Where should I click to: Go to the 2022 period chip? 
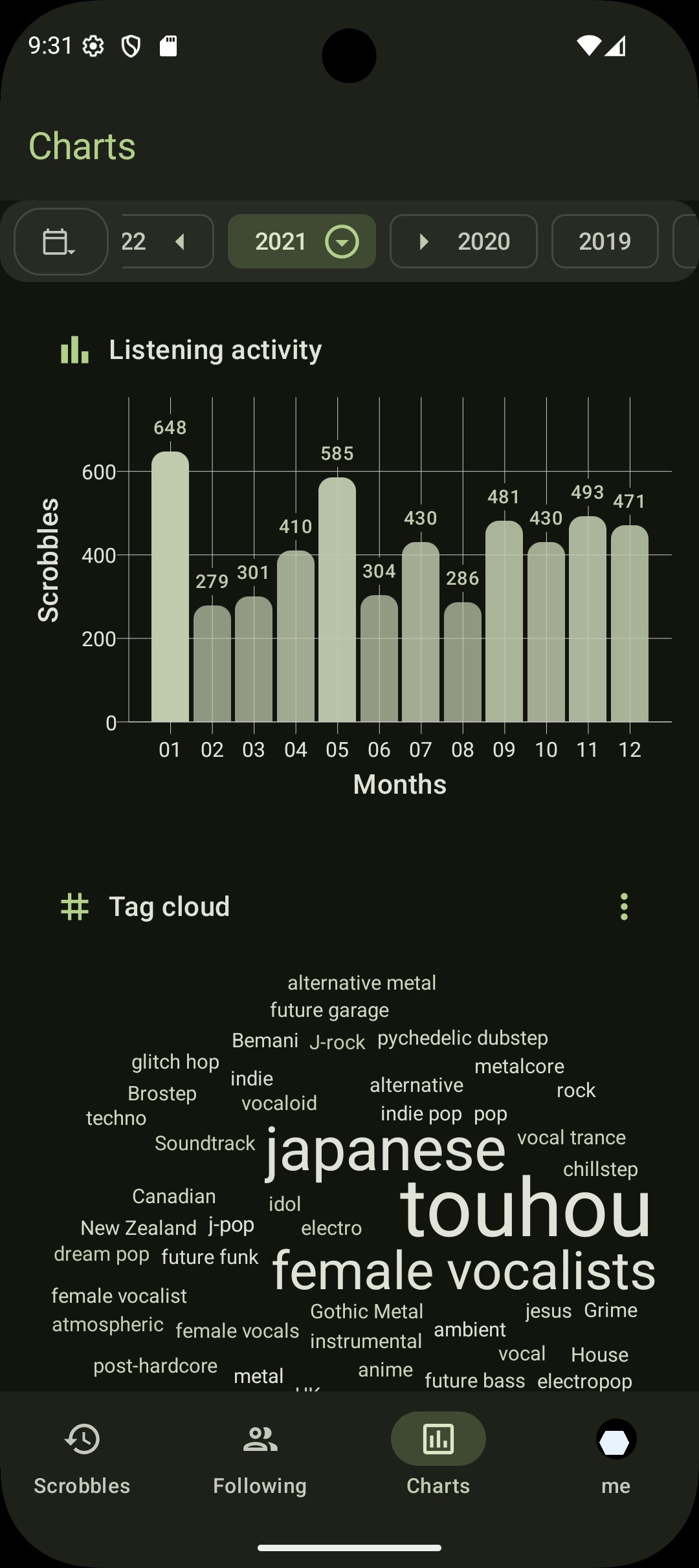click(x=166, y=242)
